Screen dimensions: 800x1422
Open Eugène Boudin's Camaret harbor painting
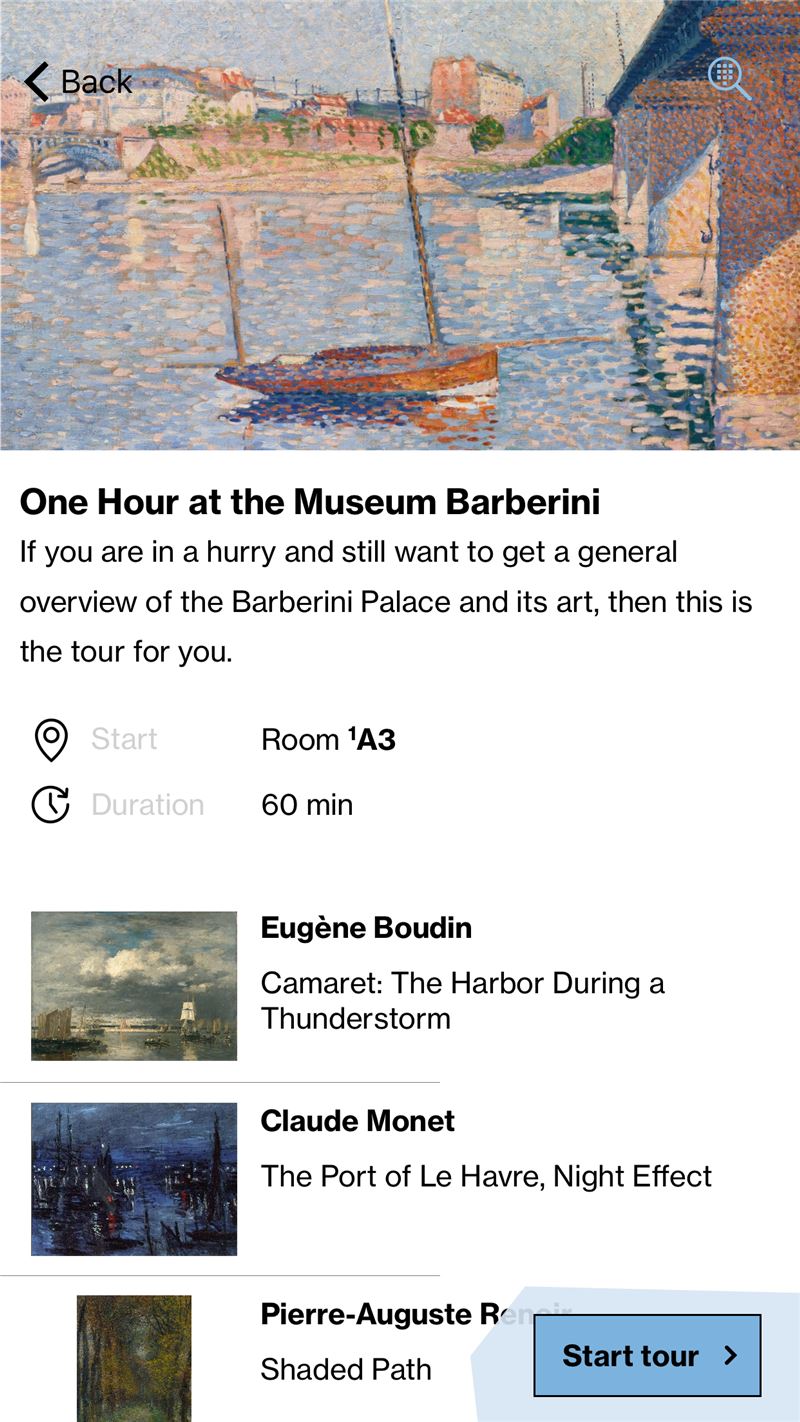(400, 985)
